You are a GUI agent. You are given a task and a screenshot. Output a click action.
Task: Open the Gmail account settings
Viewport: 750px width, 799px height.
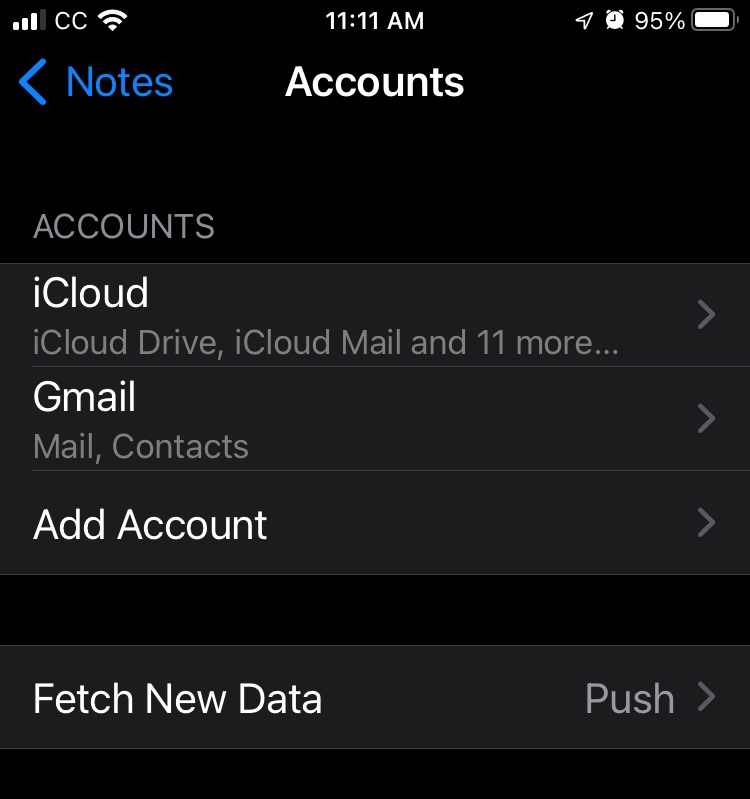pyautogui.click(x=375, y=418)
